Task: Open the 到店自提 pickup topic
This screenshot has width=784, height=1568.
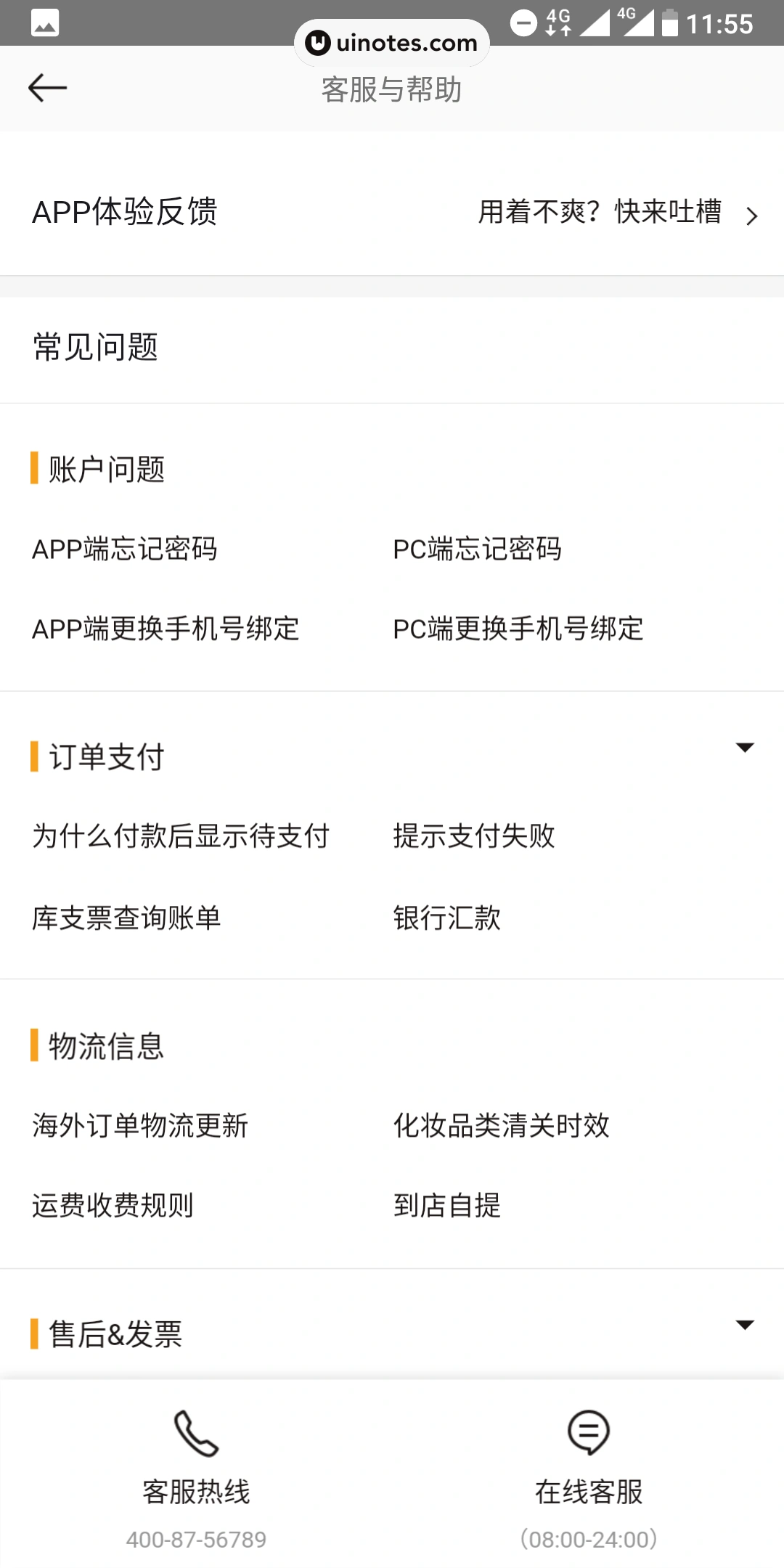Action: point(447,1205)
